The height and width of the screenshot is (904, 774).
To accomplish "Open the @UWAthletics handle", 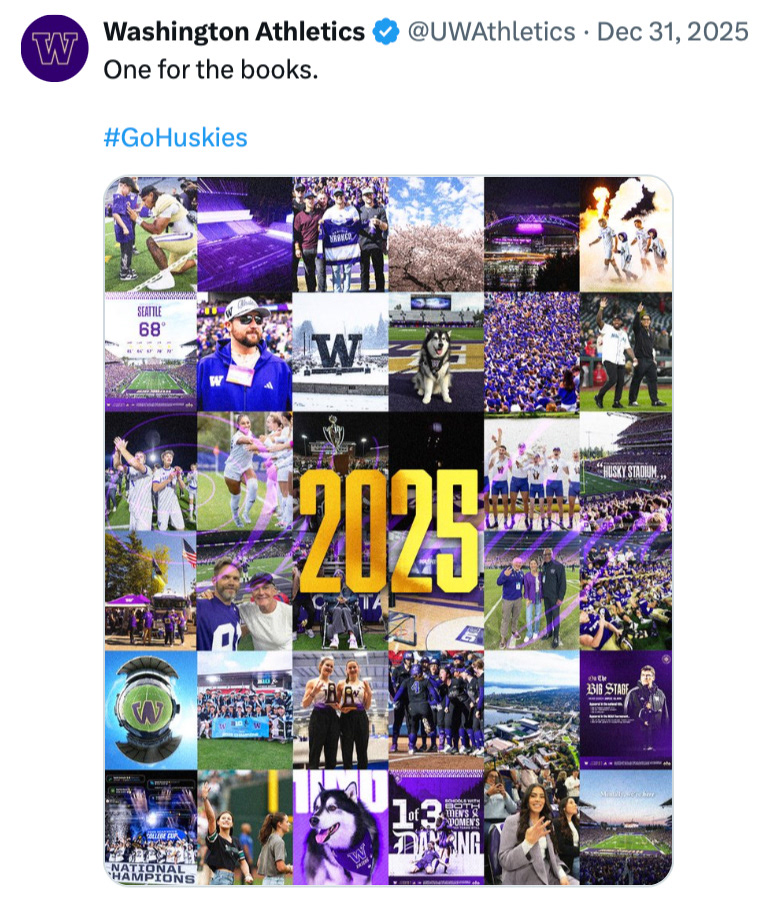I will 490,32.
